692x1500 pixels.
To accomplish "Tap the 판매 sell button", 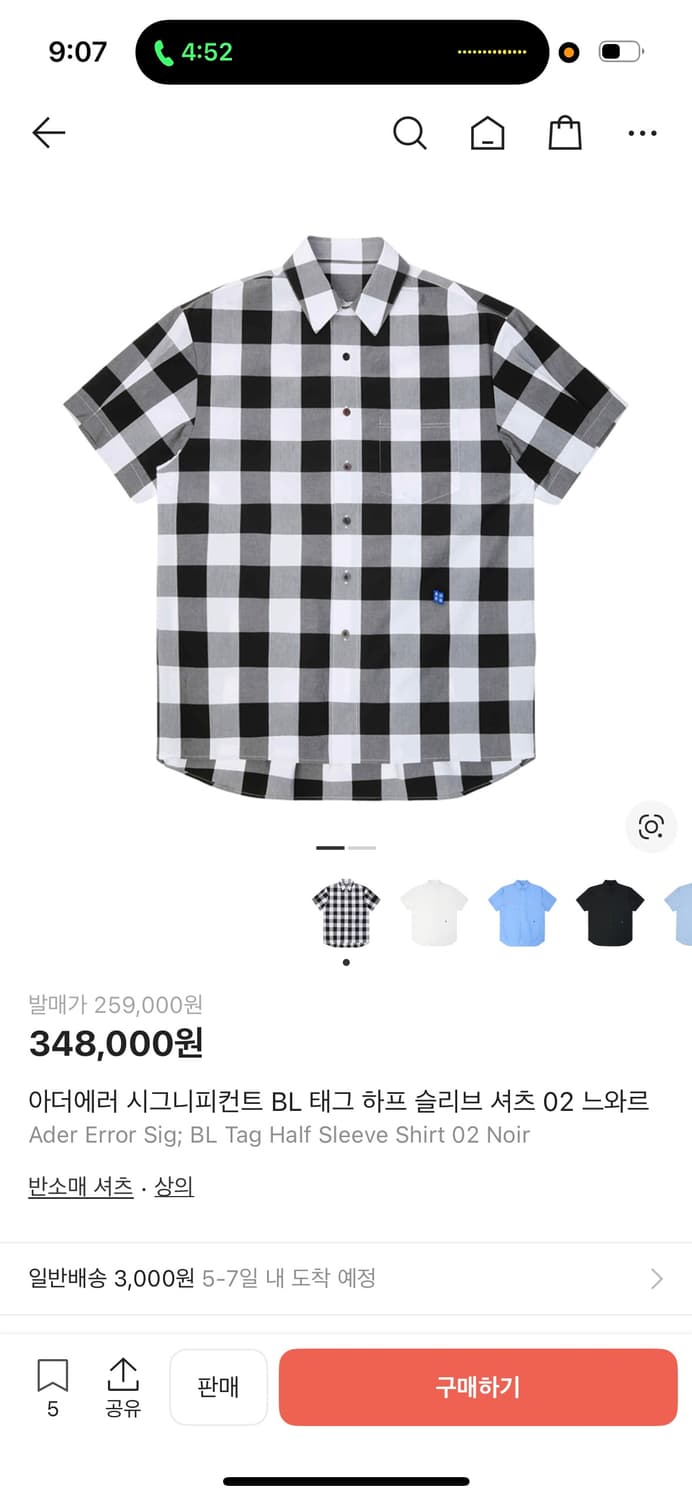I will tap(218, 1387).
